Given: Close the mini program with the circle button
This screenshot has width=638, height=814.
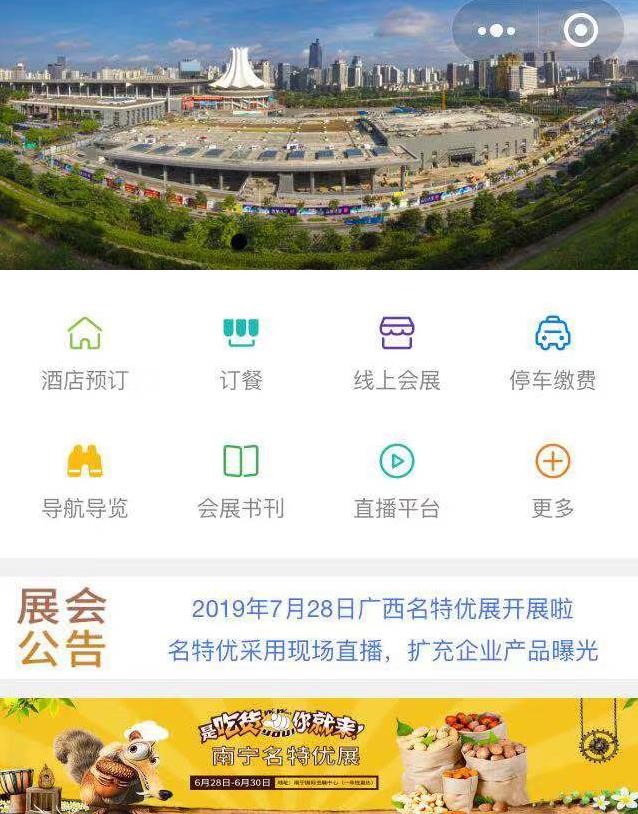Looking at the screenshot, I should [581, 32].
